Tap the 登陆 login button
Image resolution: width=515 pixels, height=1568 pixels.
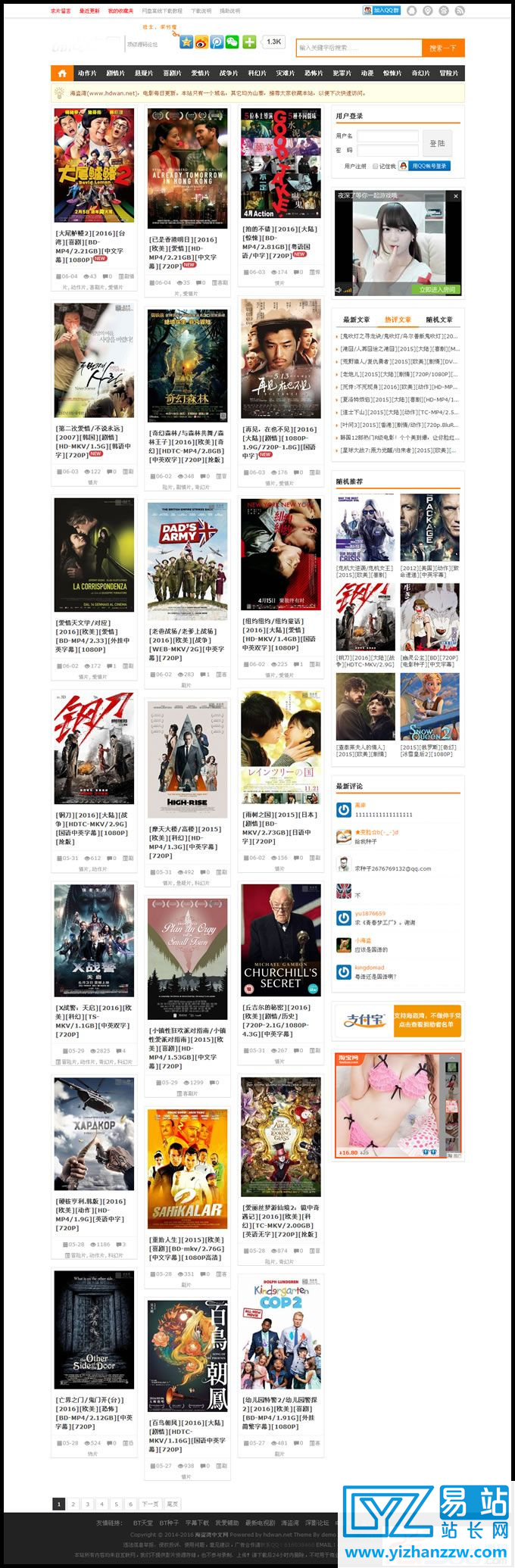click(437, 143)
